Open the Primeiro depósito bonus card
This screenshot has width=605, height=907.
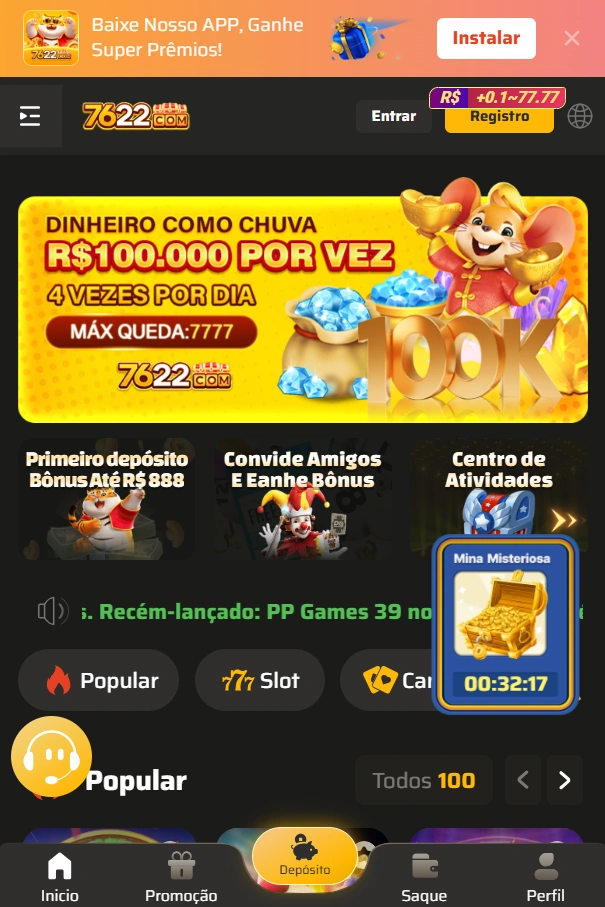107,500
